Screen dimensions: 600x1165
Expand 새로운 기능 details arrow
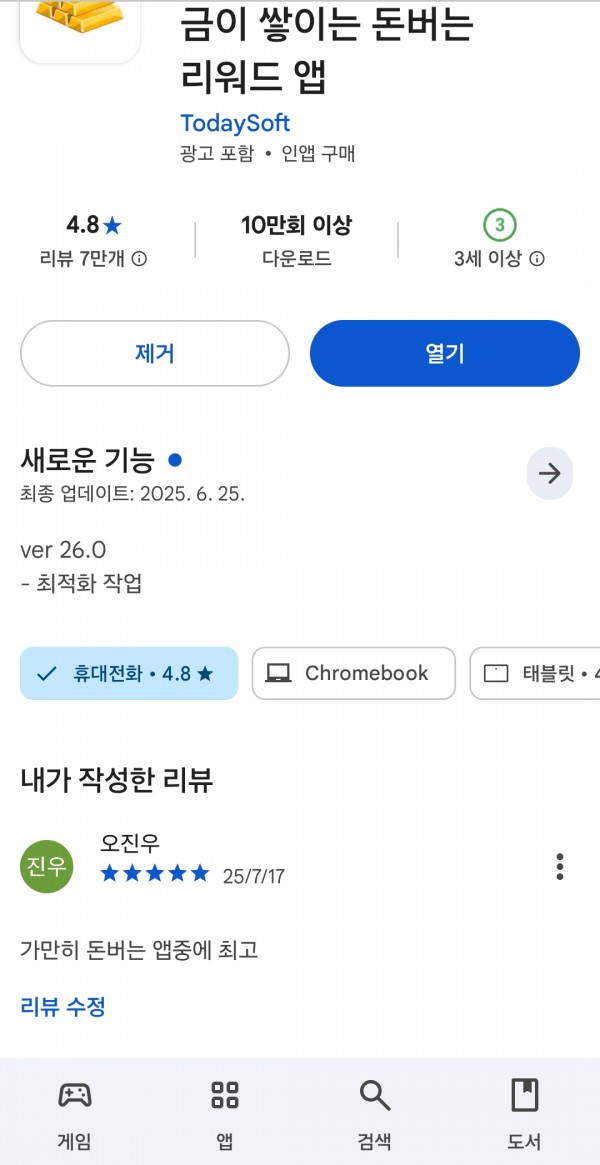tap(550, 473)
